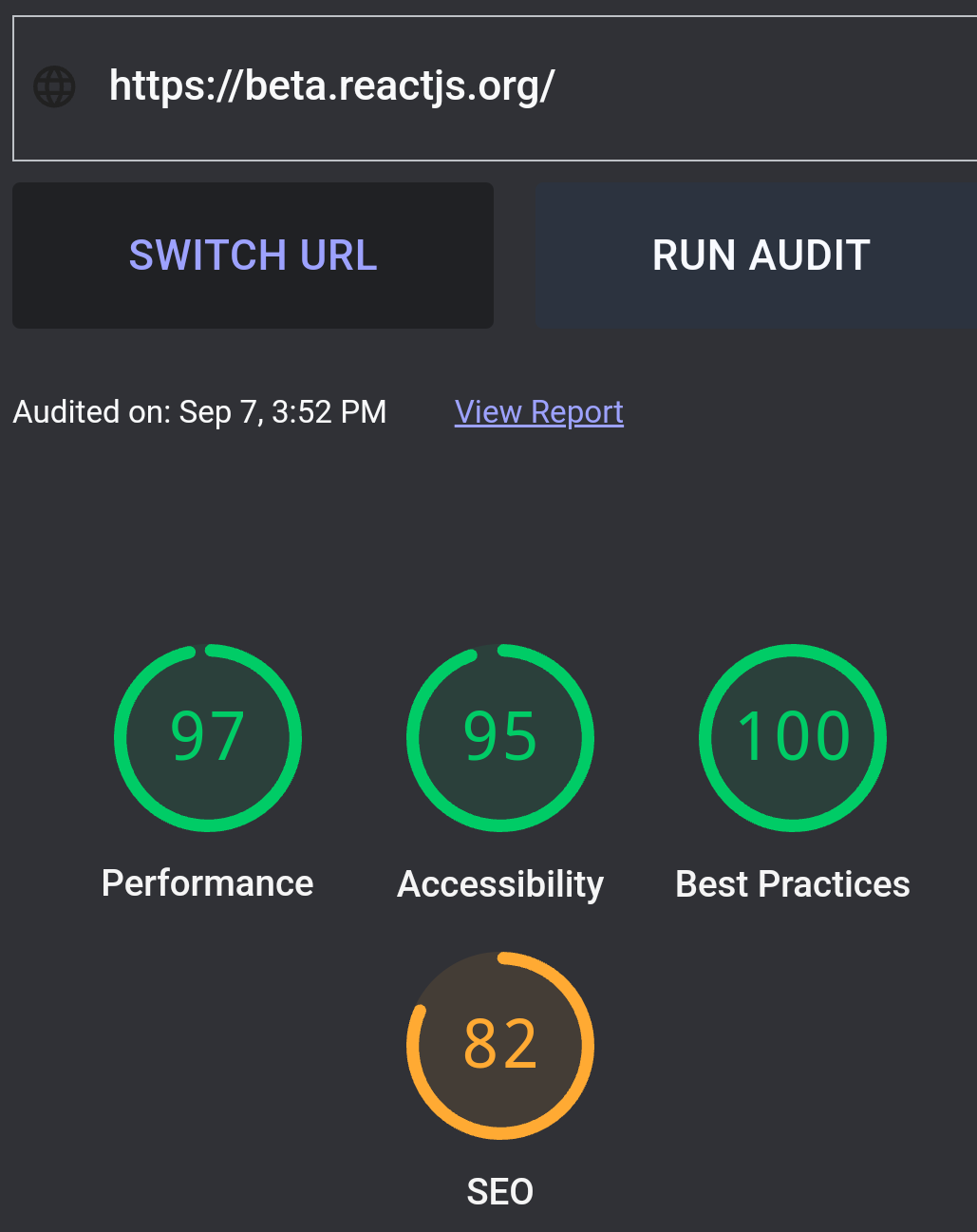Click the SEO label text
Viewport: 977px width, 1232px height.
coord(500,1191)
